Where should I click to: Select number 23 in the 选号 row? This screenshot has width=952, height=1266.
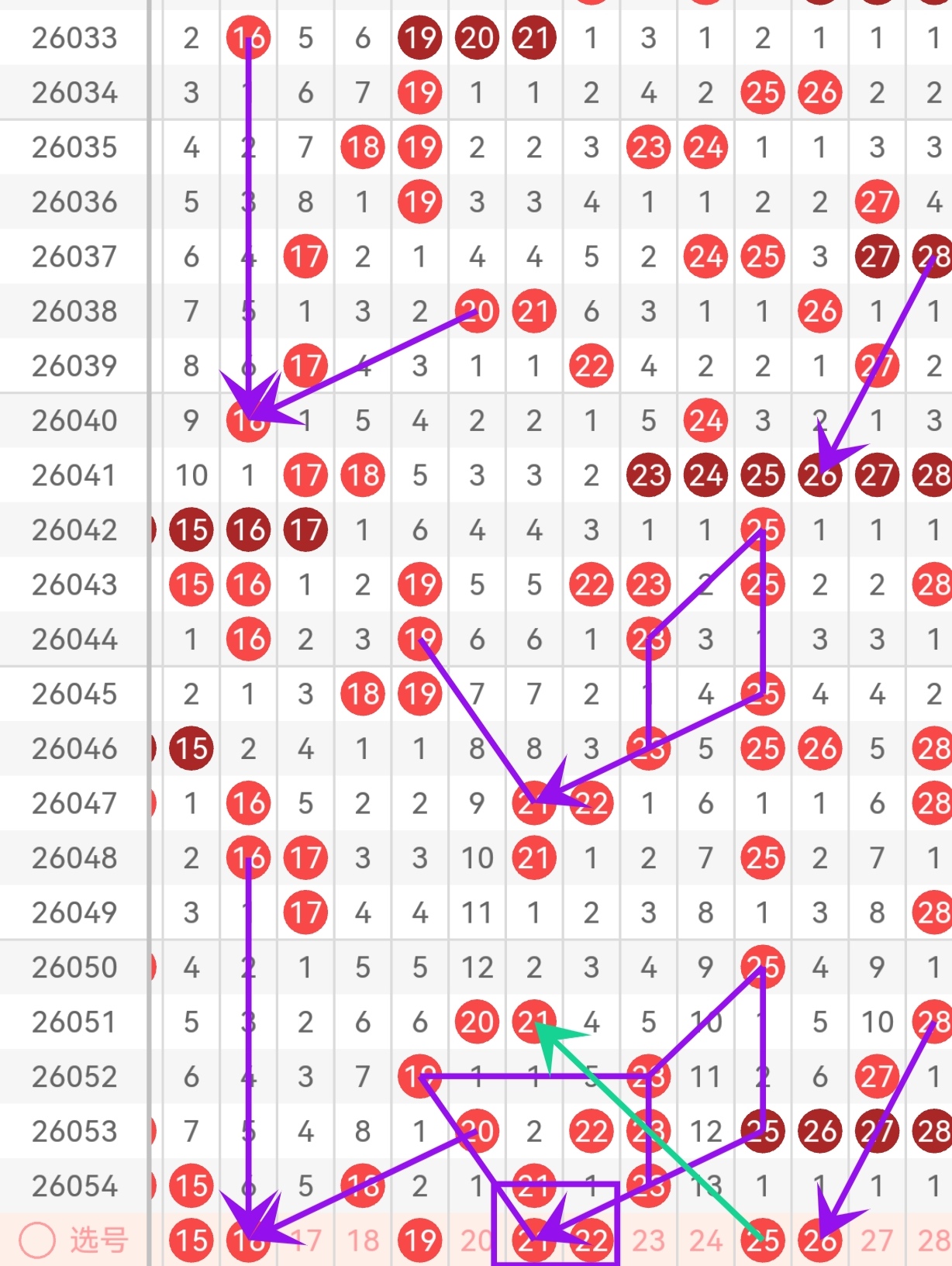click(649, 1240)
